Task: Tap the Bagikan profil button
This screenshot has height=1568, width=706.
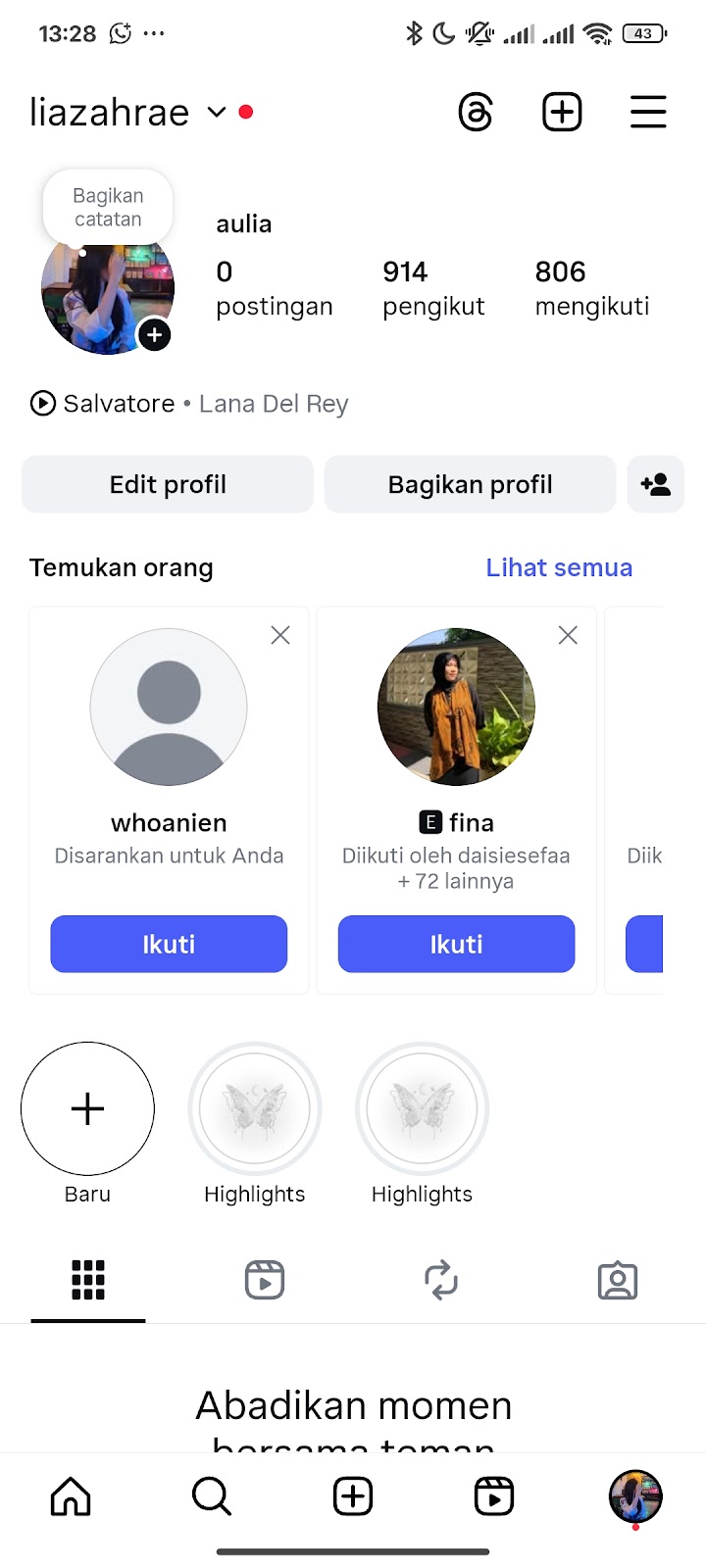Action: click(x=470, y=484)
